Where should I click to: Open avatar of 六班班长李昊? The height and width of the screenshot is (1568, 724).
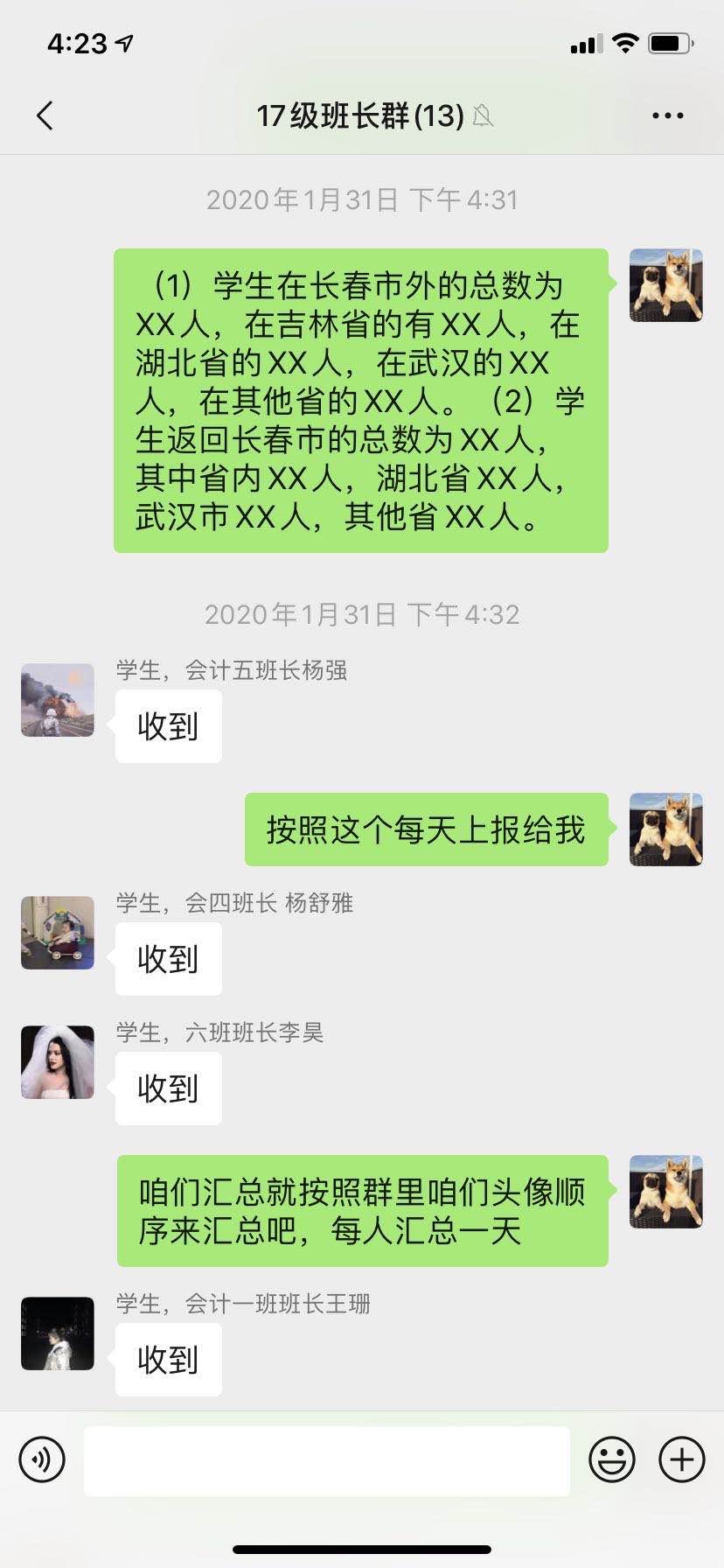tap(58, 1062)
